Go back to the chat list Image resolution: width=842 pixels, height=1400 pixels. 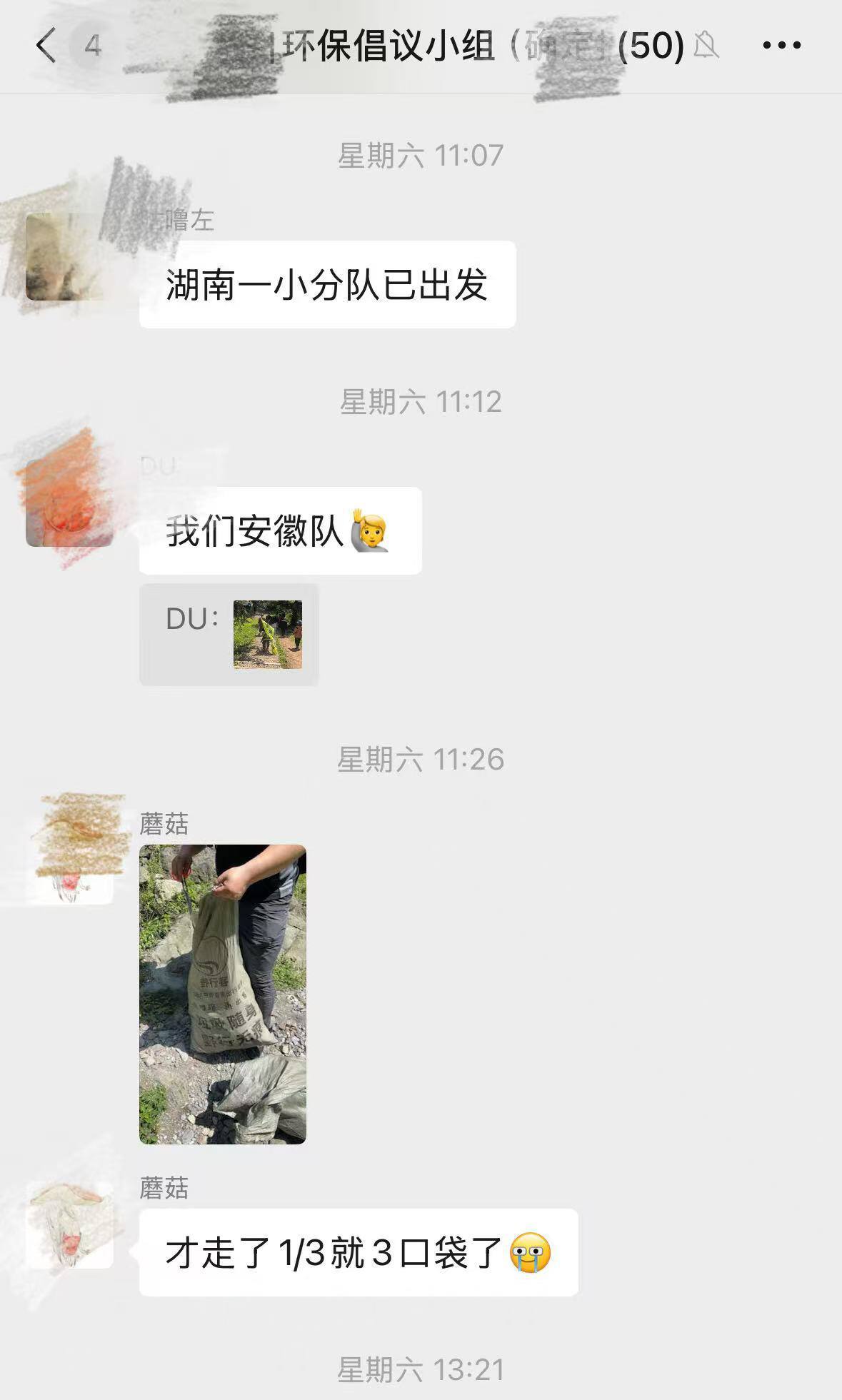pos(46,46)
